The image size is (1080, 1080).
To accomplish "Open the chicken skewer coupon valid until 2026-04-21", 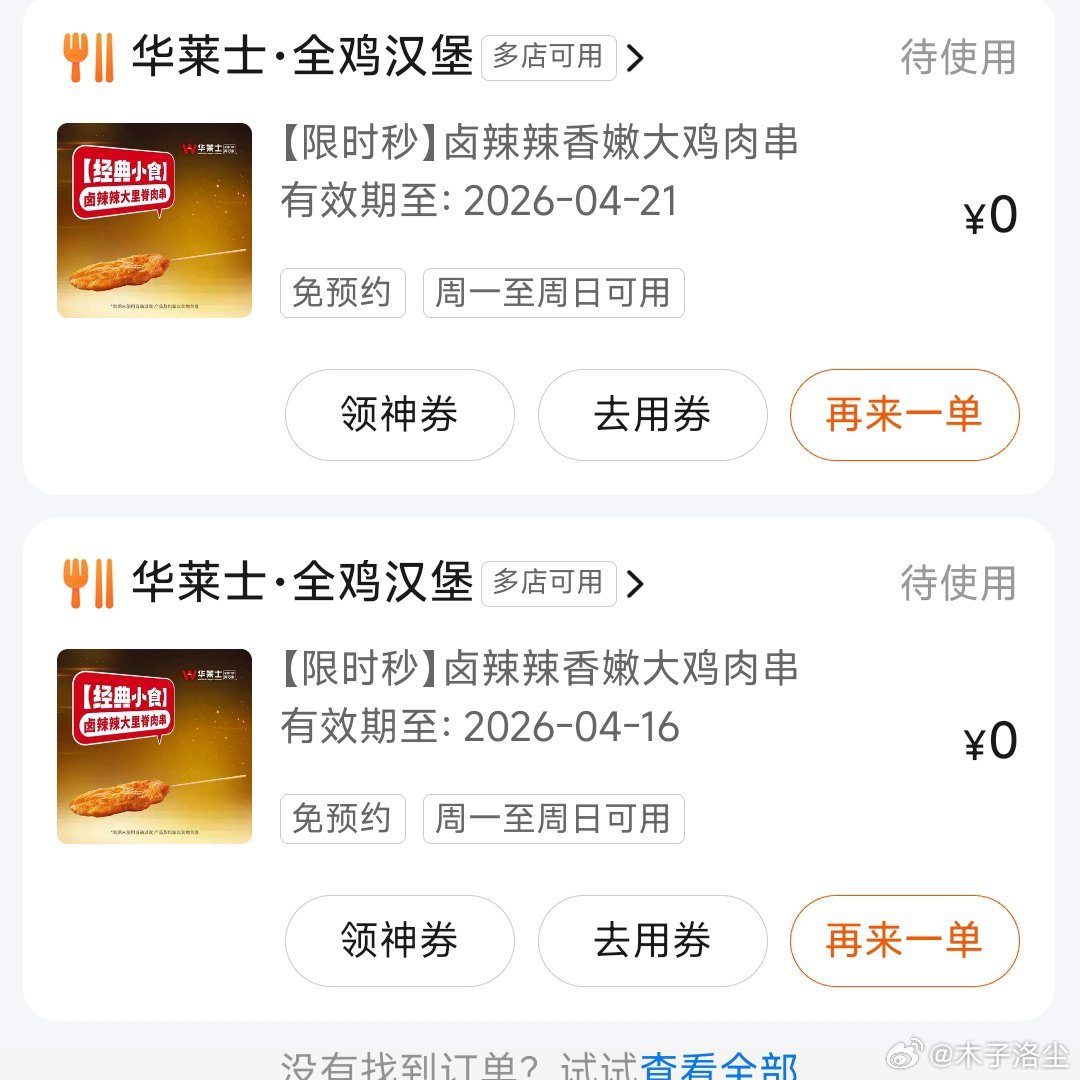I will pos(540,144).
